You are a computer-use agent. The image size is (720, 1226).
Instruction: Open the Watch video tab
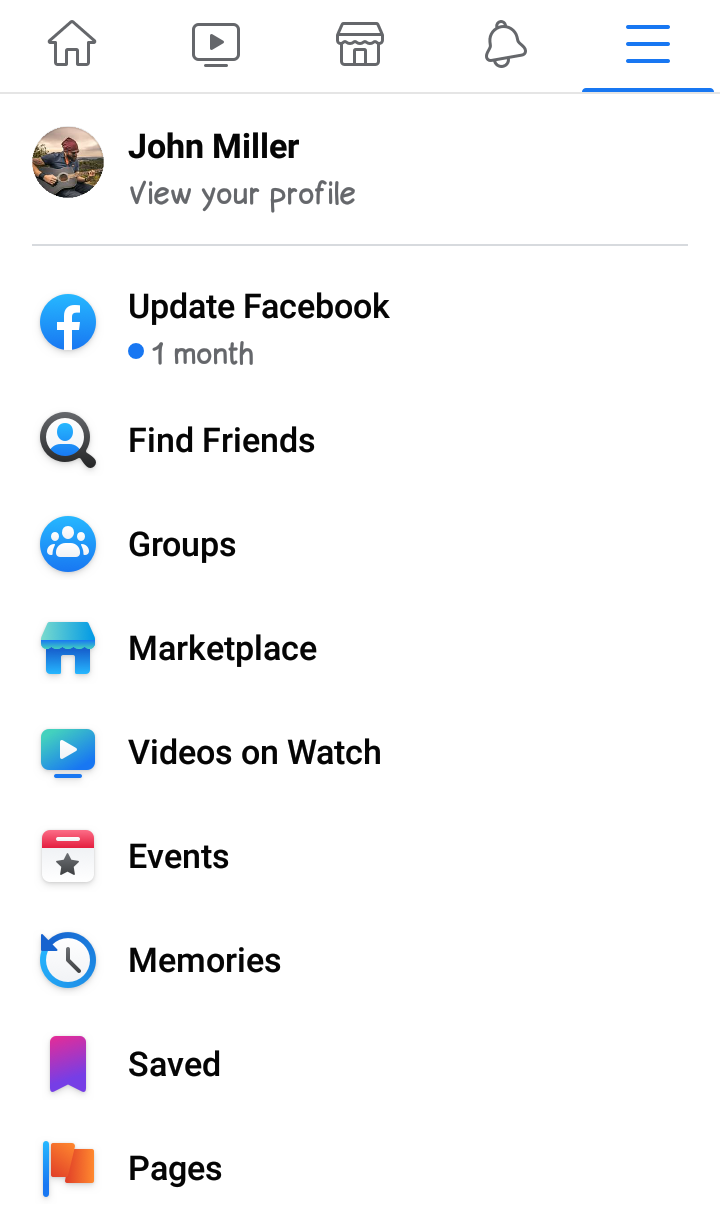tap(216, 44)
